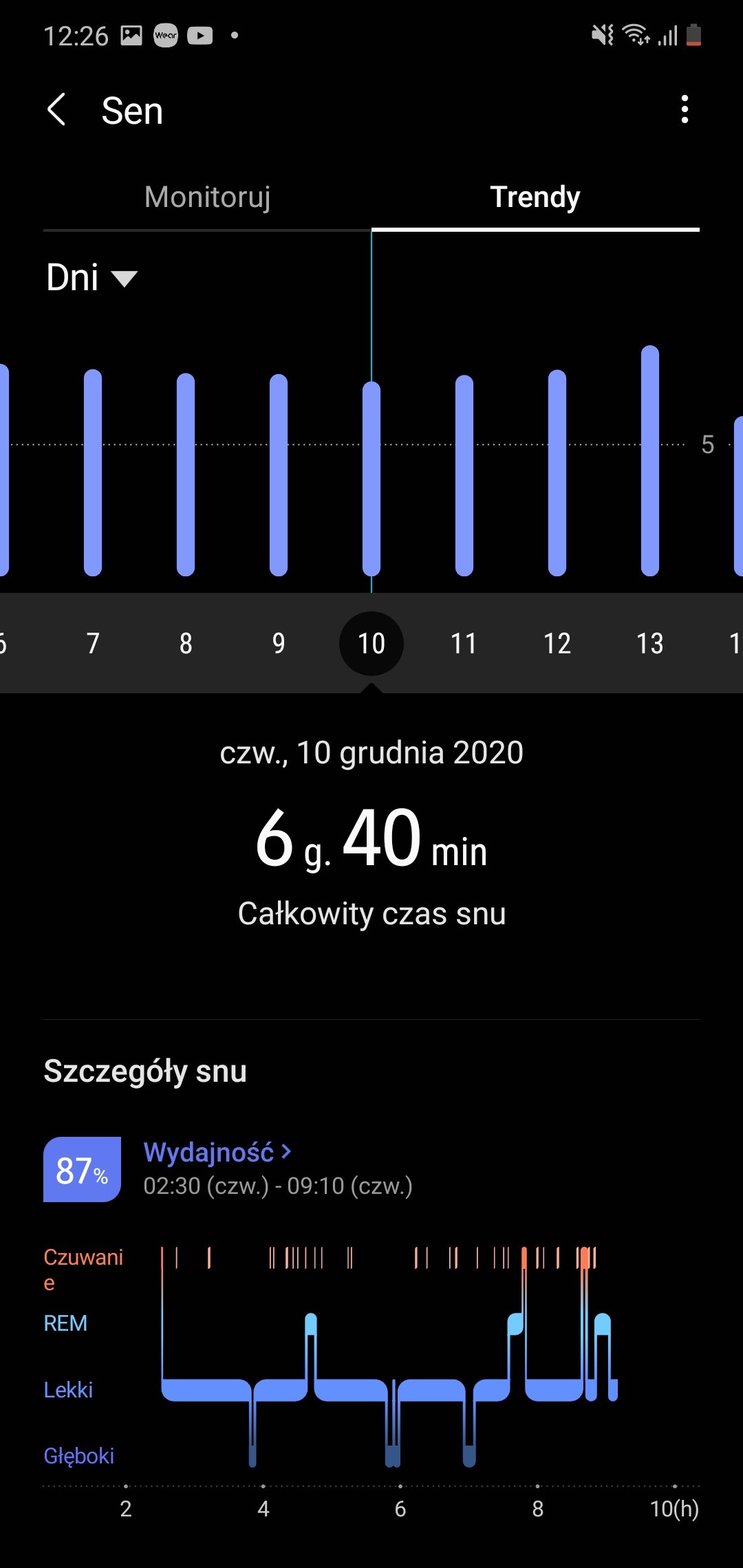
Task: Select day 7 in the date strip
Action: pyautogui.click(x=93, y=644)
